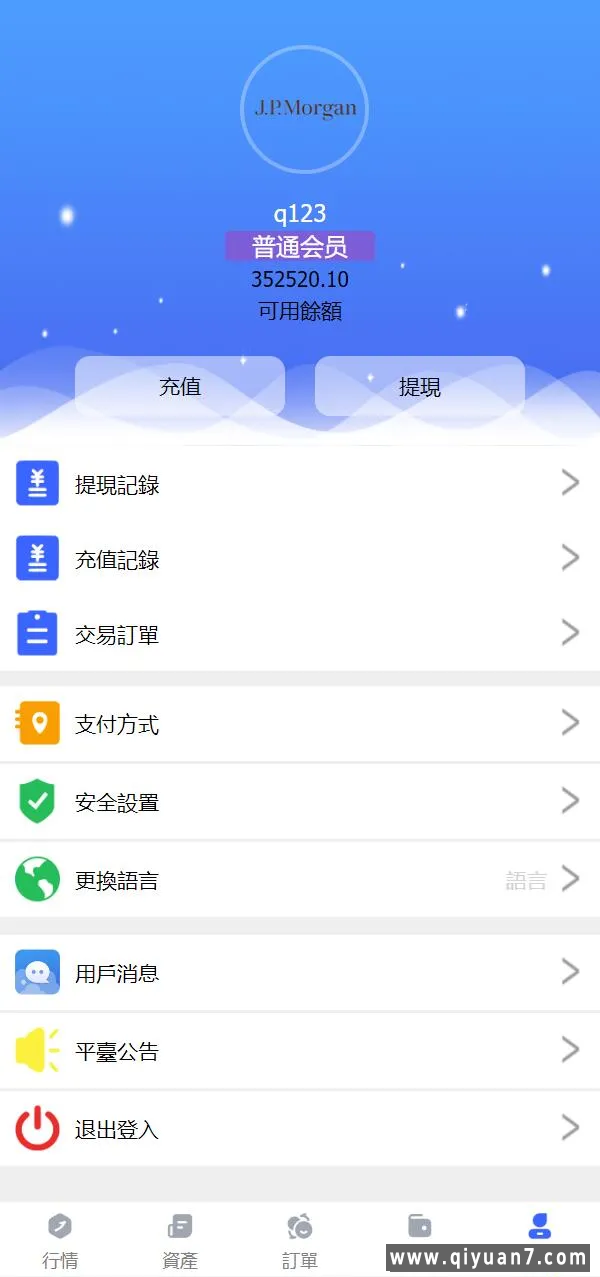Screen dimensions: 600x1277
Task: View 平臺公告 platform announcements
Action: [x=300, y=1050]
